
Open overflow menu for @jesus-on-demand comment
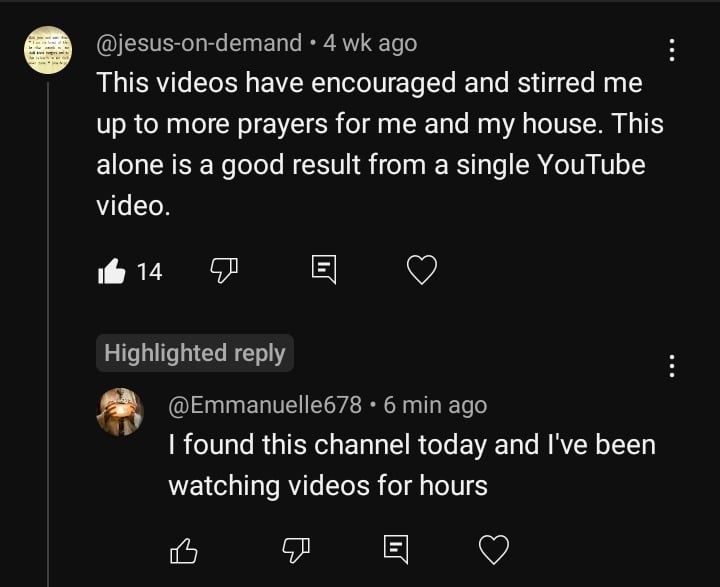(x=672, y=50)
